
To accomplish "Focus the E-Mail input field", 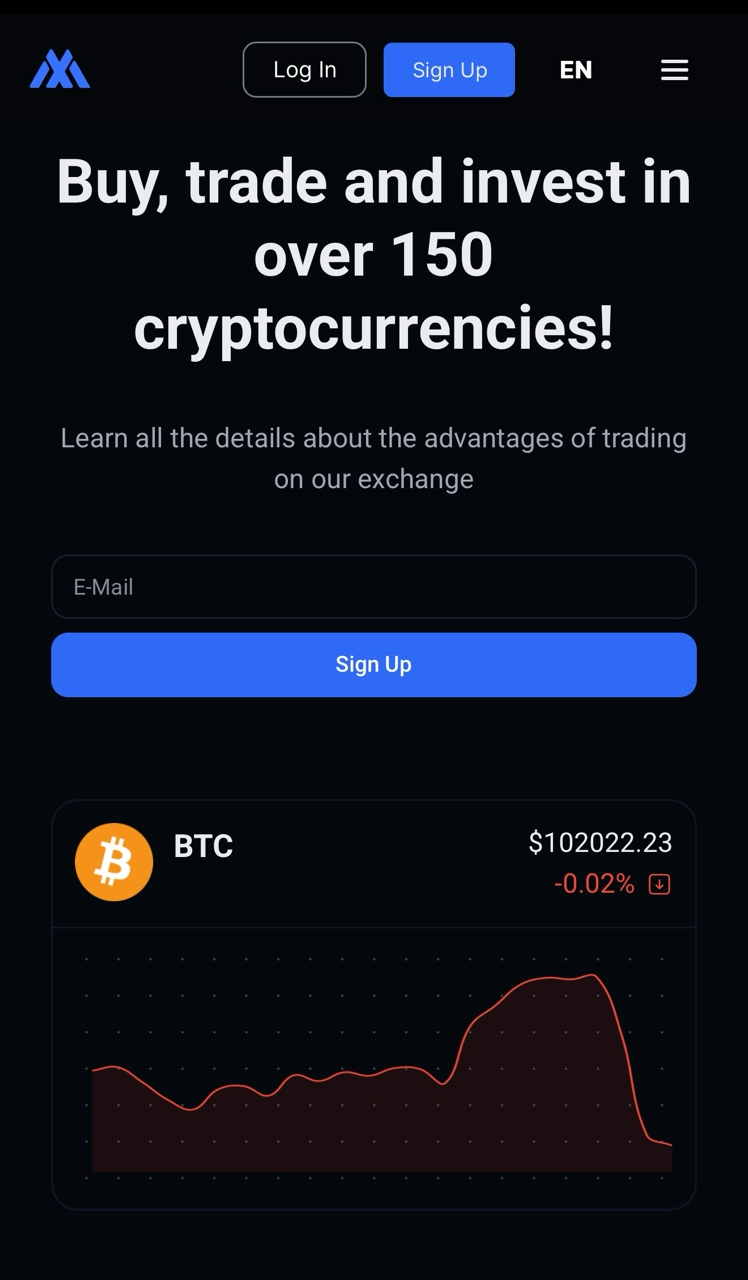I will pos(373,587).
